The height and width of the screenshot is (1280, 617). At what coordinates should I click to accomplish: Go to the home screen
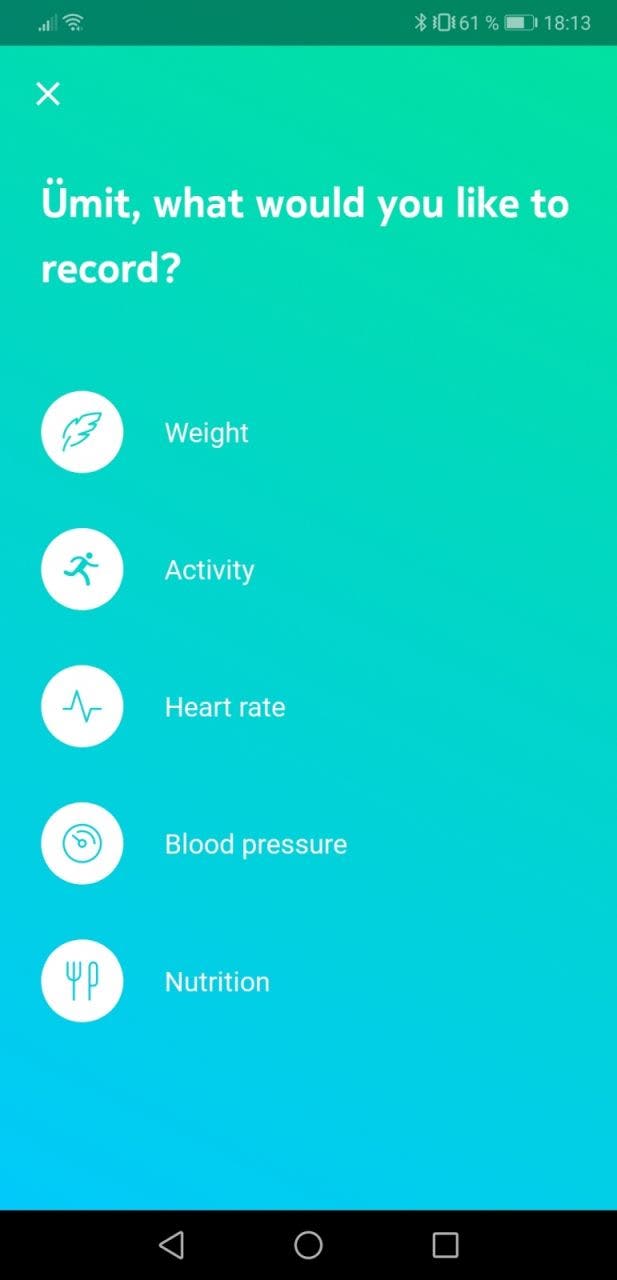coord(308,1244)
